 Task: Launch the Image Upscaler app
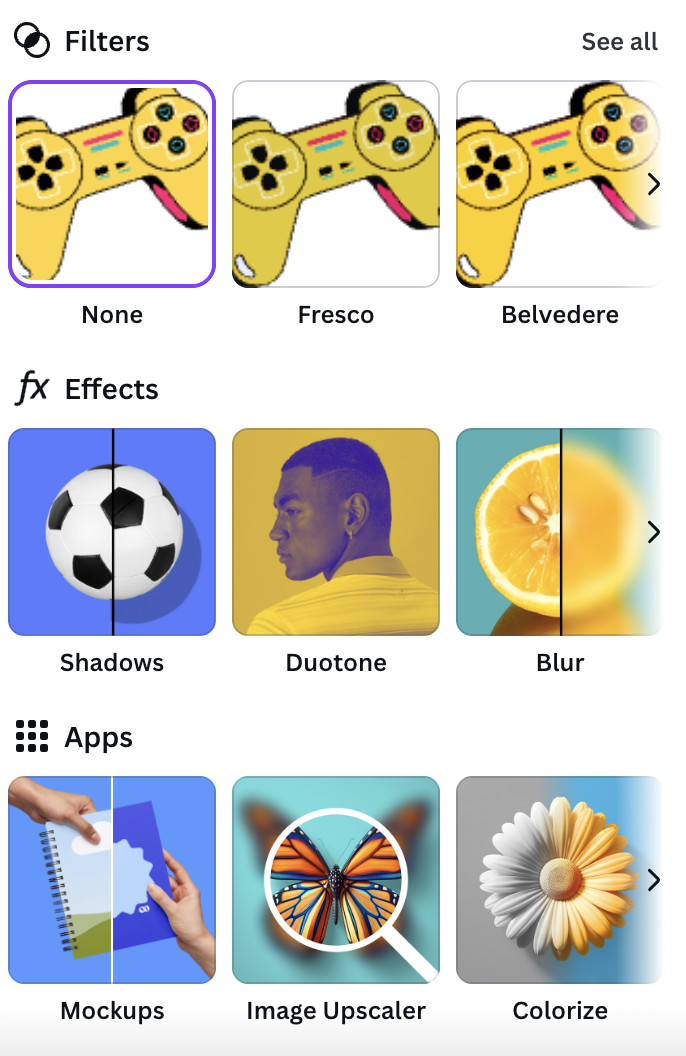click(x=336, y=880)
